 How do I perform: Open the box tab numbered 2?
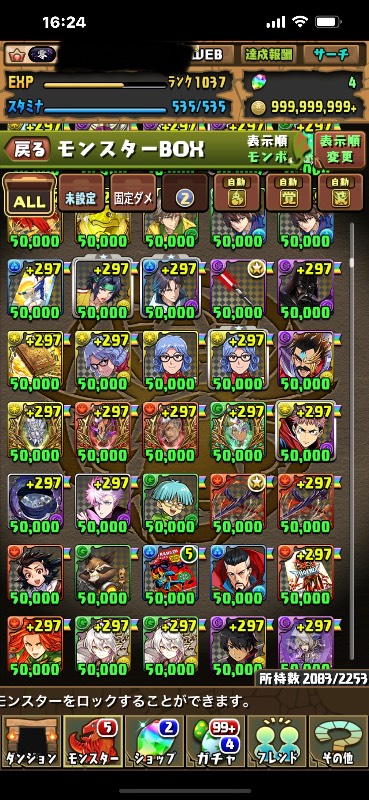point(185,193)
